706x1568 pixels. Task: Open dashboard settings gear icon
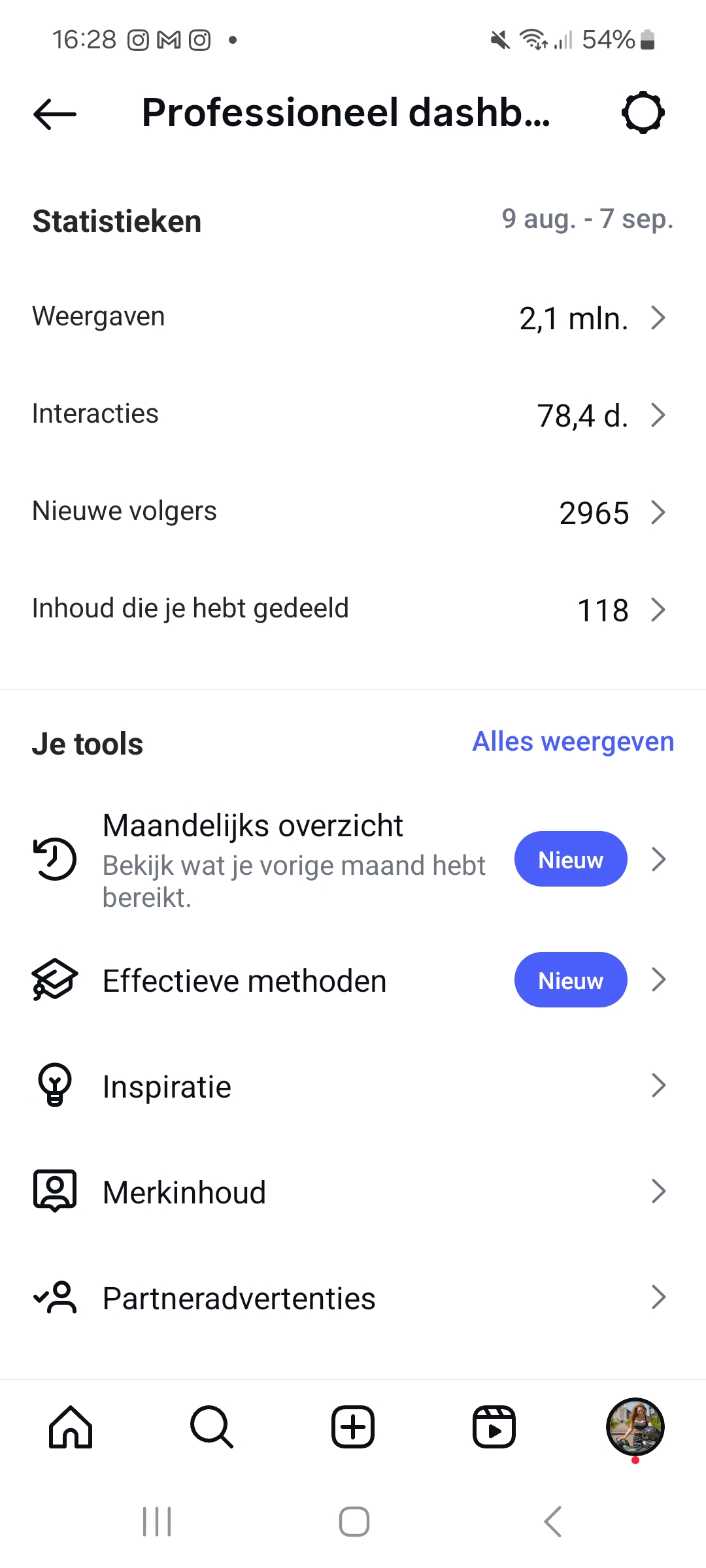pos(643,113)
